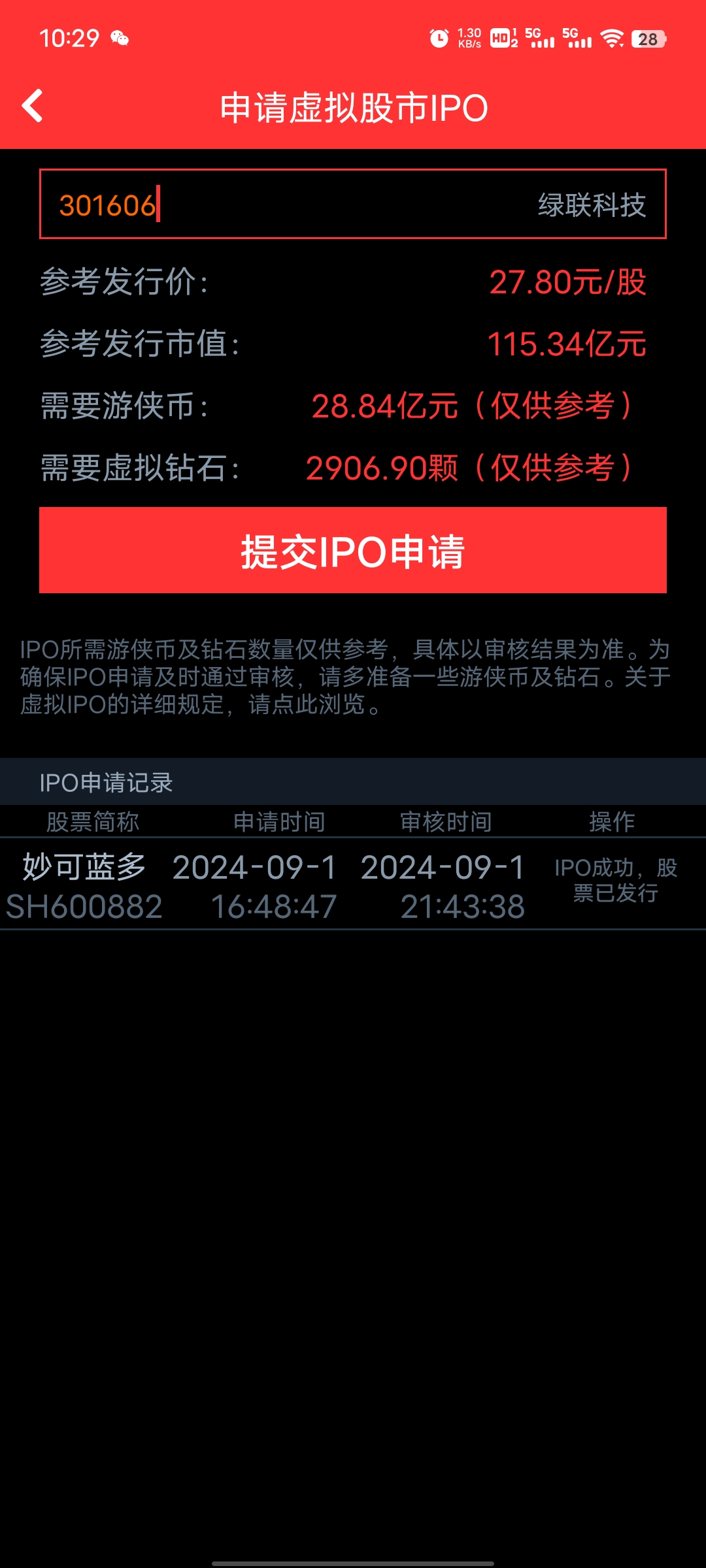Tap the stock code field showing 301606

tap(353, 204)
